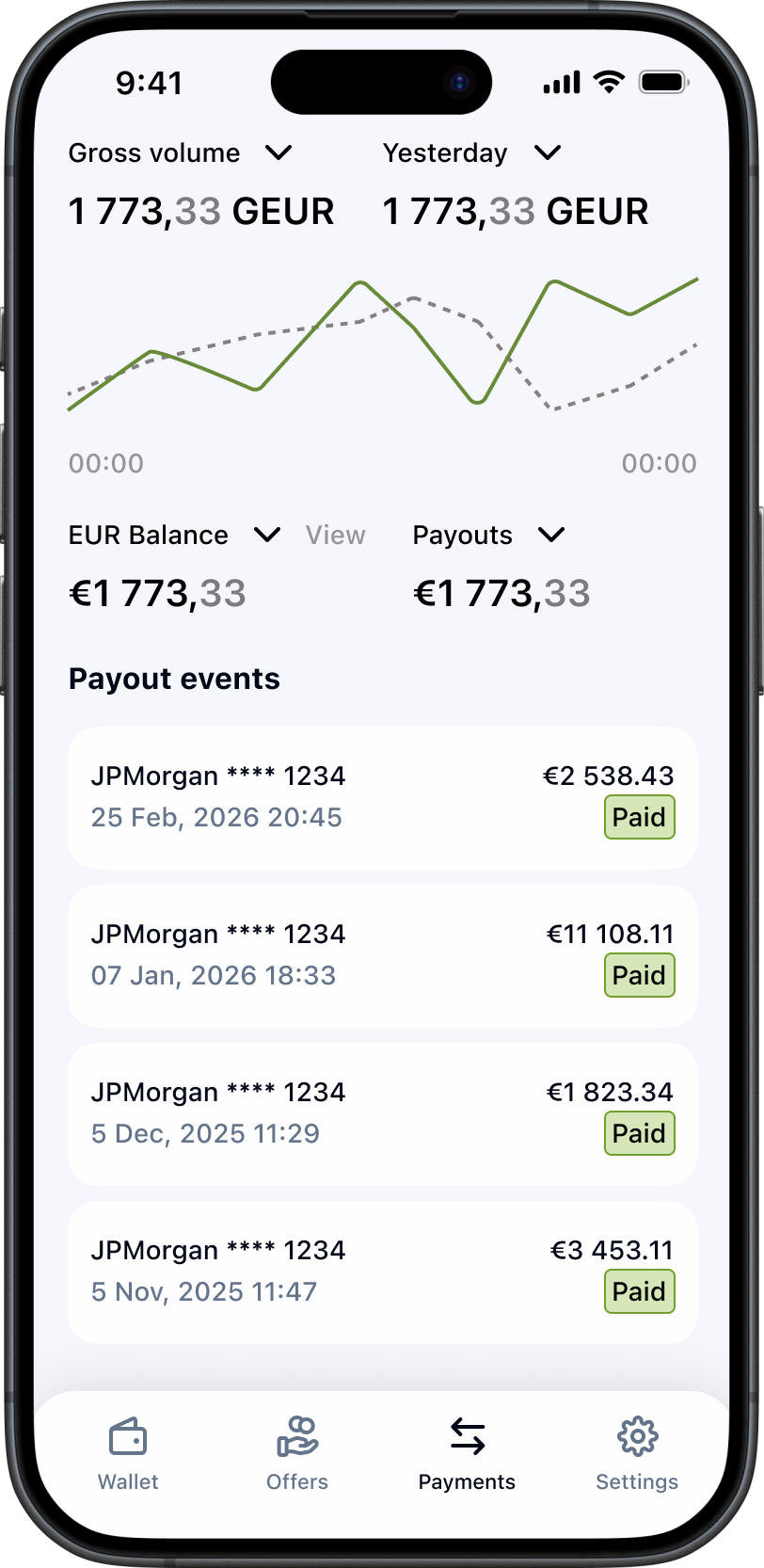Tap the View link next to EUR Balance
The width and height of the screenshot is (764, 1568).
pyautogui.click(x=335, y=535)
